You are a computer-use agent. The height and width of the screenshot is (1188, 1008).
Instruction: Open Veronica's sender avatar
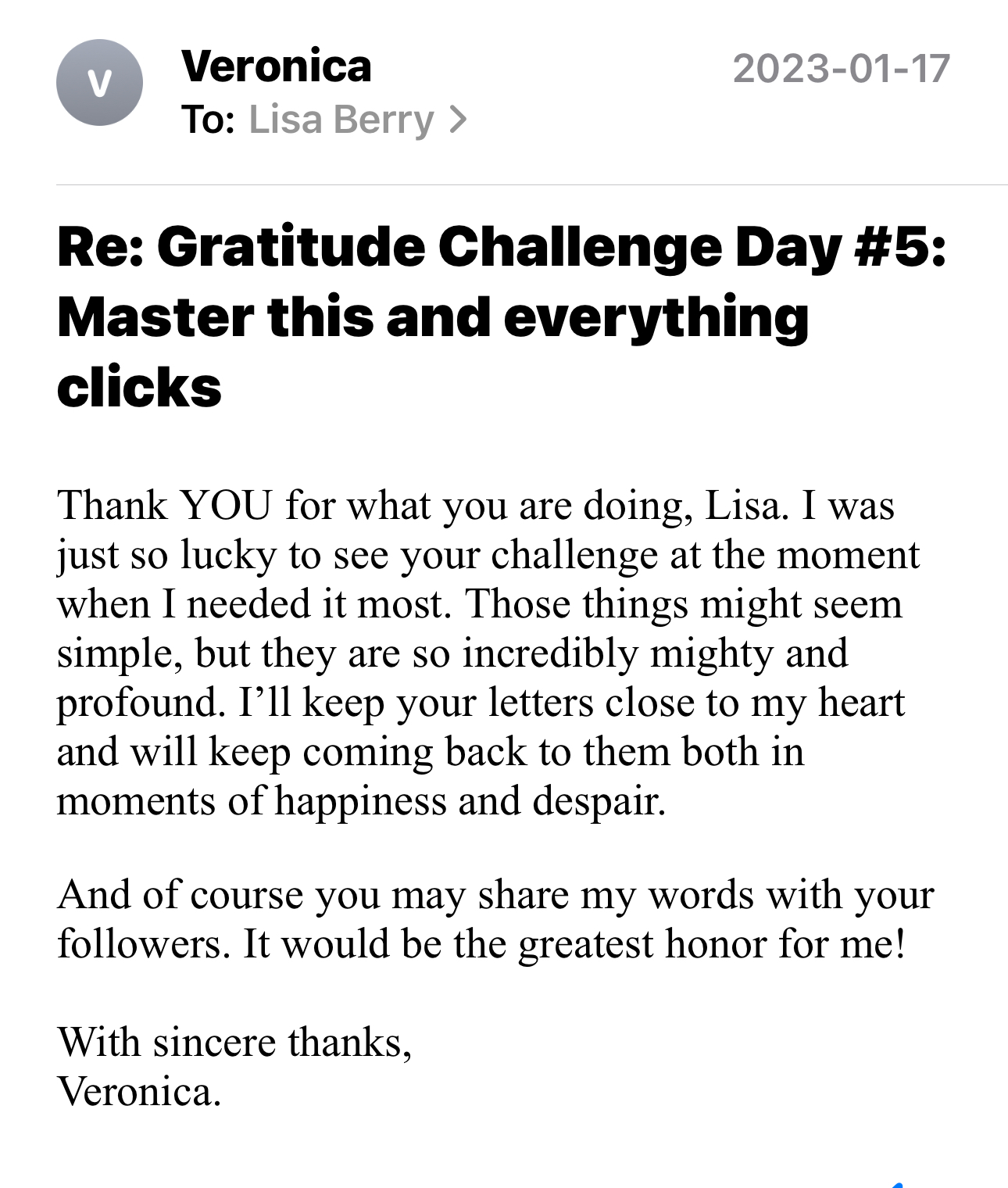[x=99, y=83]
